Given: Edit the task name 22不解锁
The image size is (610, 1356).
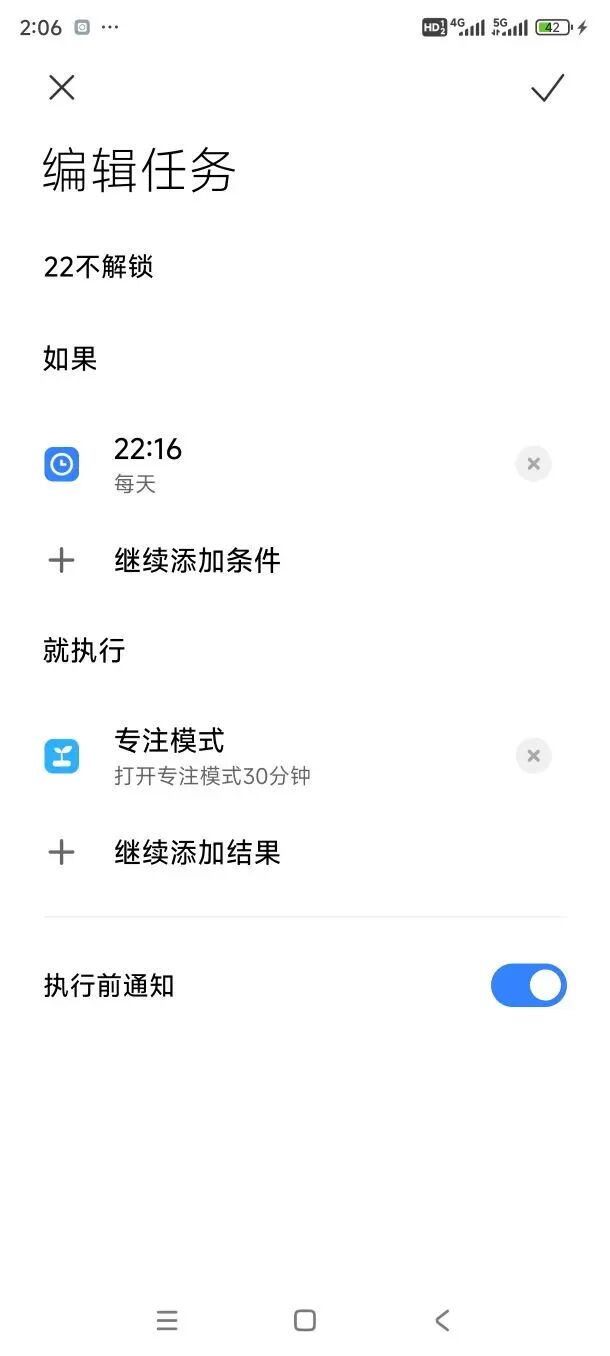Looking at the screenshot, I should click(98, 267).
